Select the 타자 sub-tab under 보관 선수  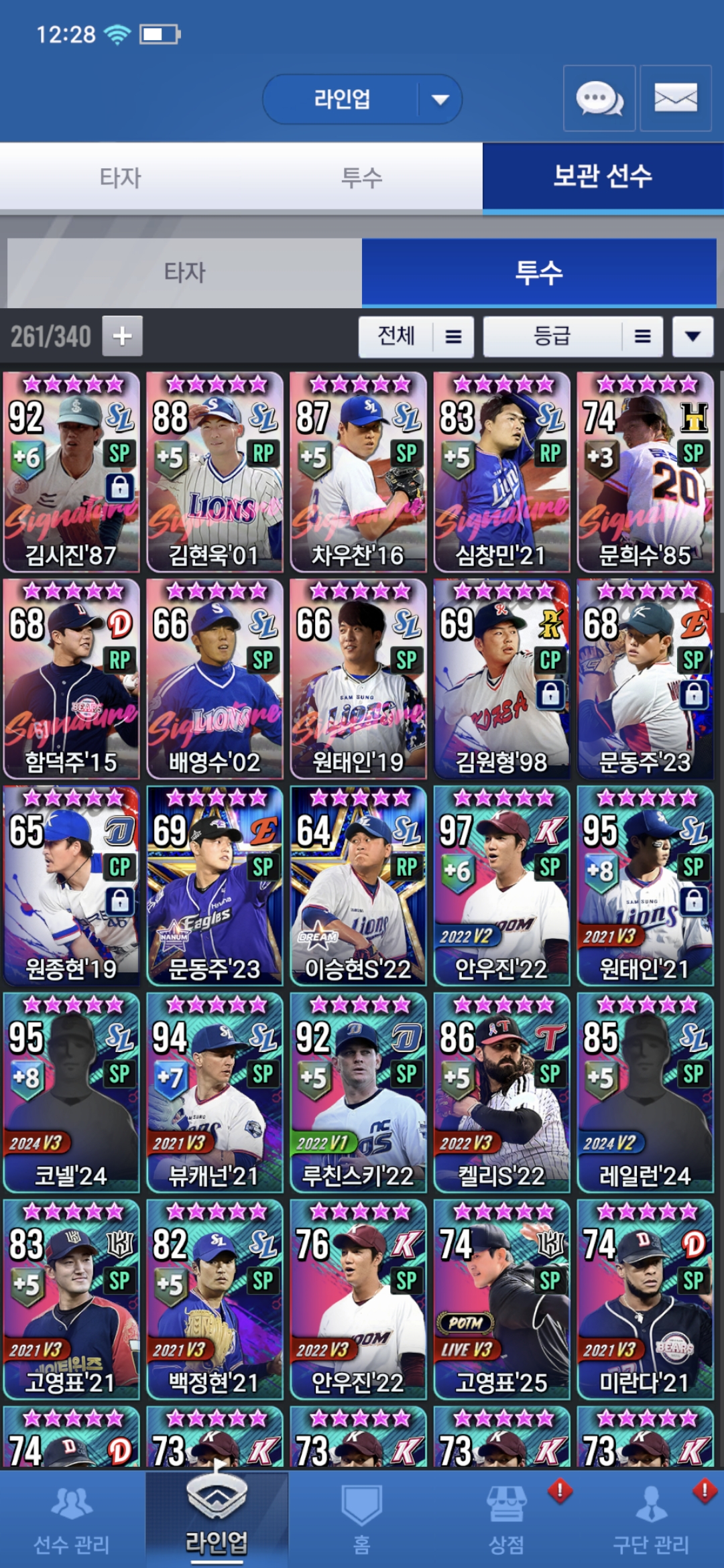tap(184, 273)
